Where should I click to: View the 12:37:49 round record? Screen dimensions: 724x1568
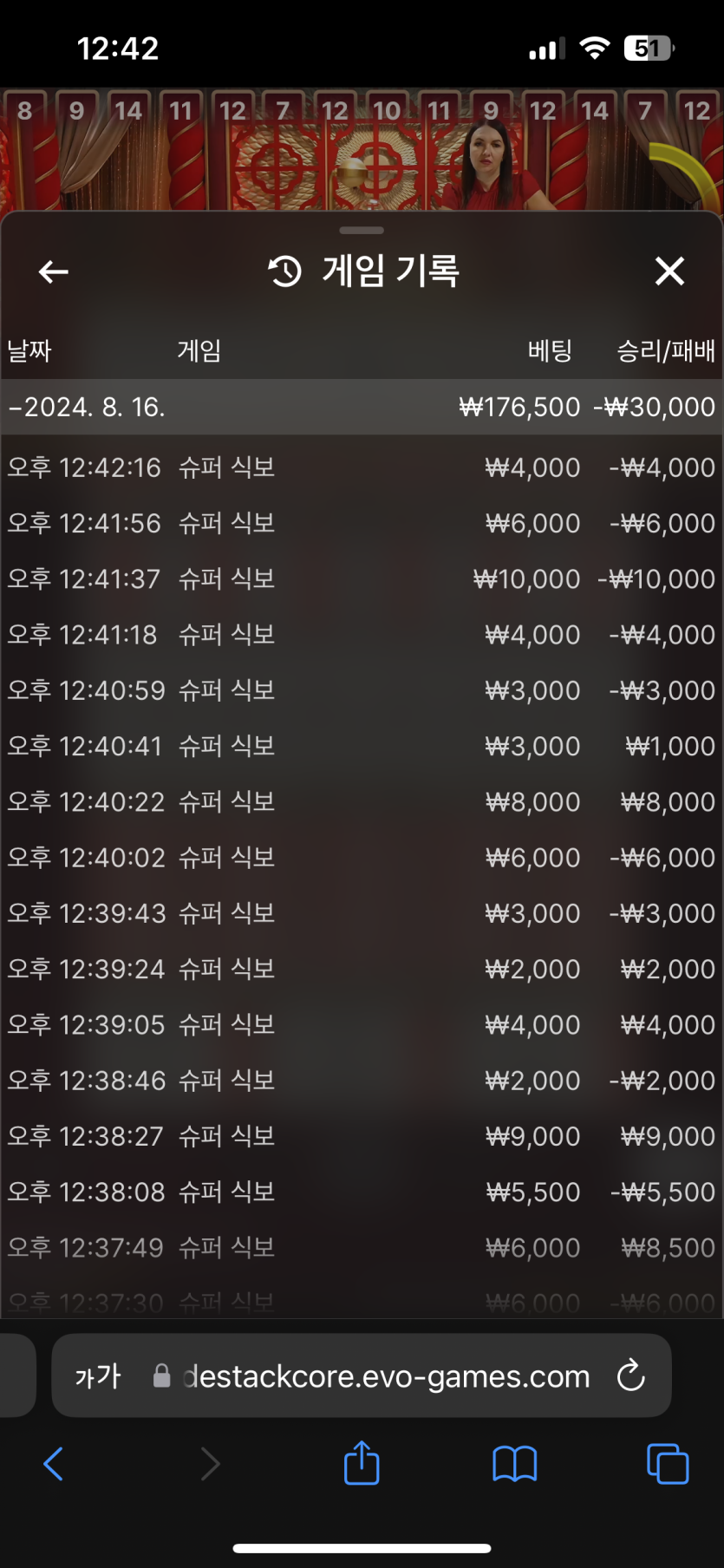(x=362, y=1247)
